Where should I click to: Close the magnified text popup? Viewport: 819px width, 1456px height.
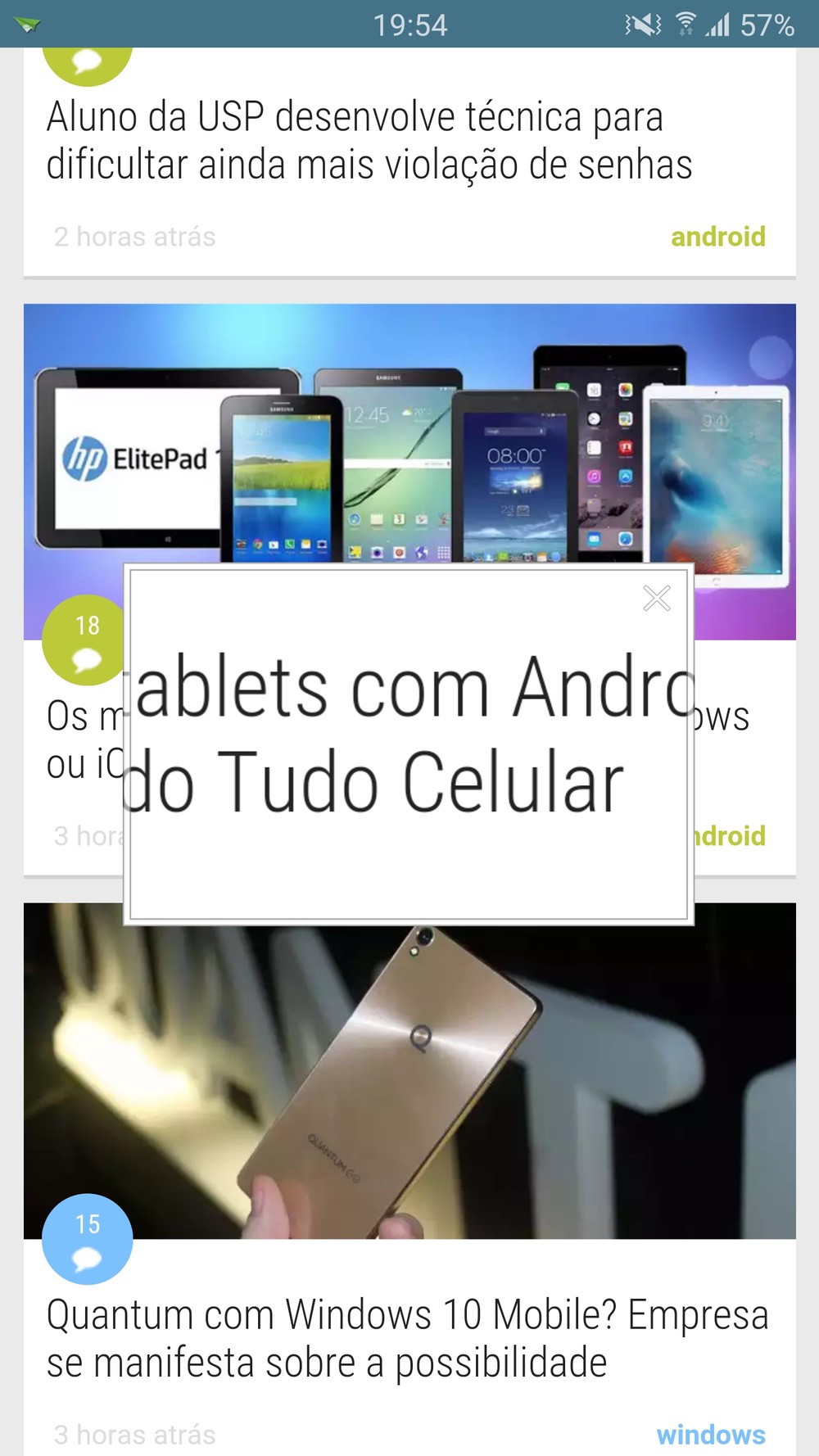[x=657, y=599]
